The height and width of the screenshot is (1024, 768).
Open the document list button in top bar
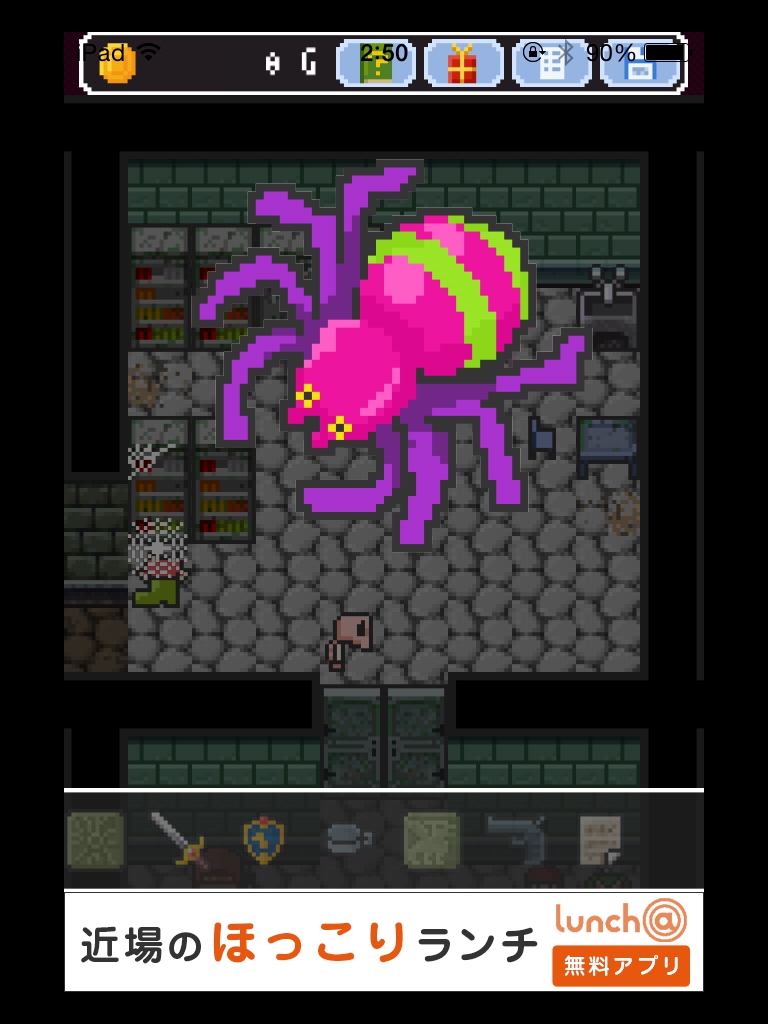551,64
